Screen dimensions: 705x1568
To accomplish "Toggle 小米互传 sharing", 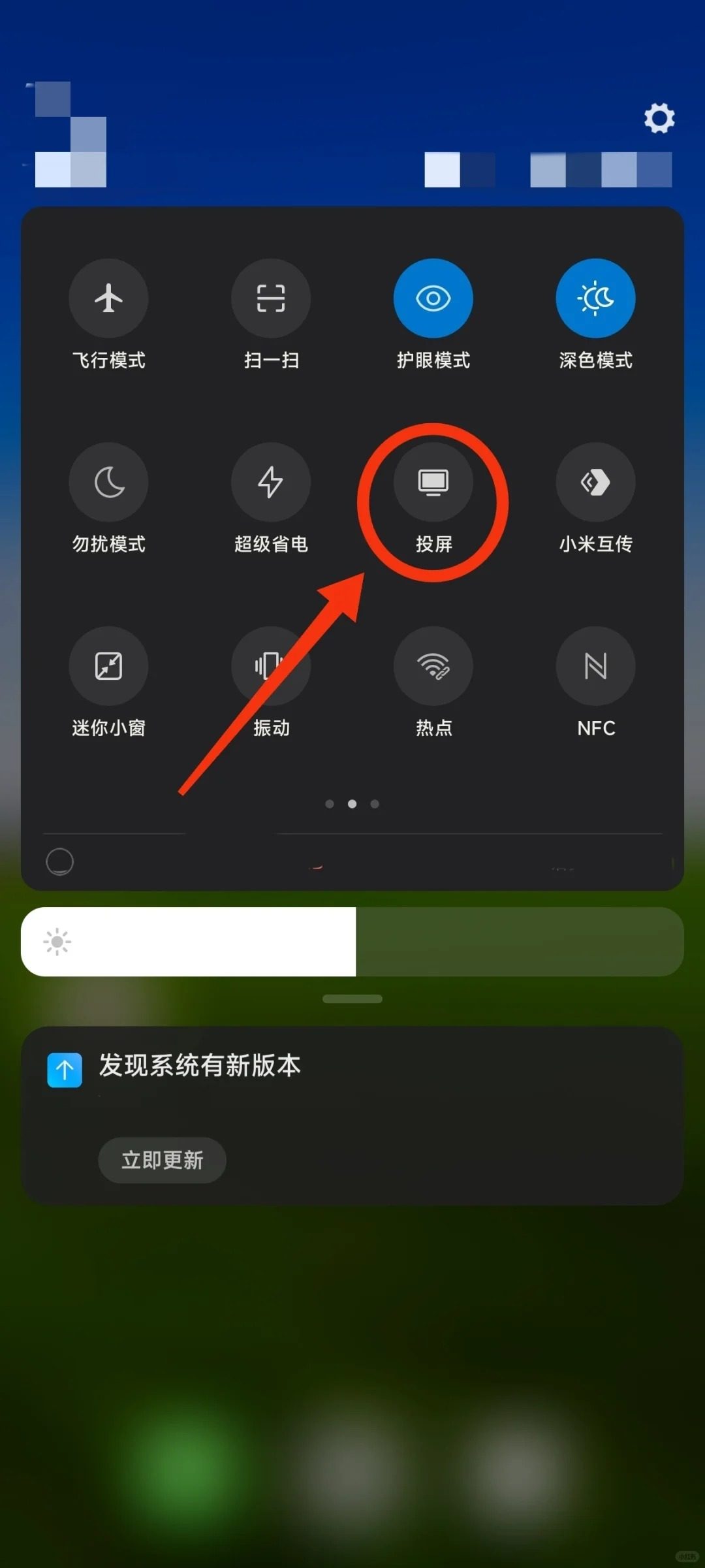I will pyautogui.click(x=595, y=483).
